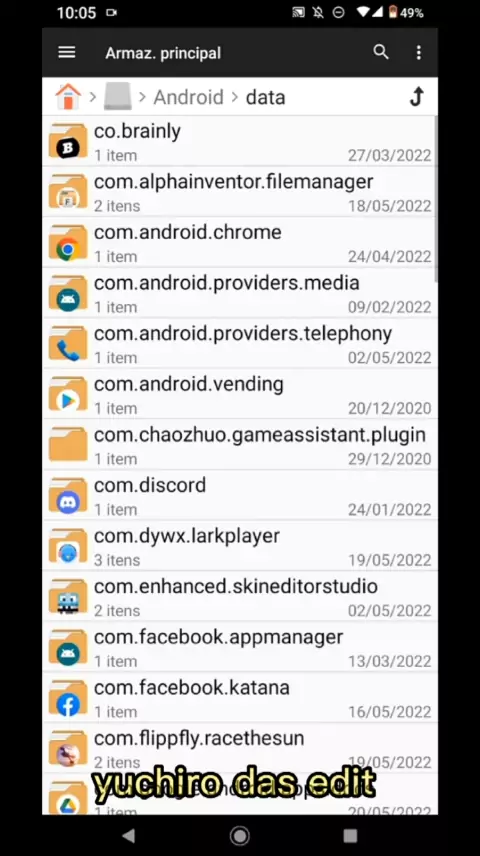Viewport: 480px width, 856px height.
Task: Open the com.android.vending folder
Action: [240, 395]
